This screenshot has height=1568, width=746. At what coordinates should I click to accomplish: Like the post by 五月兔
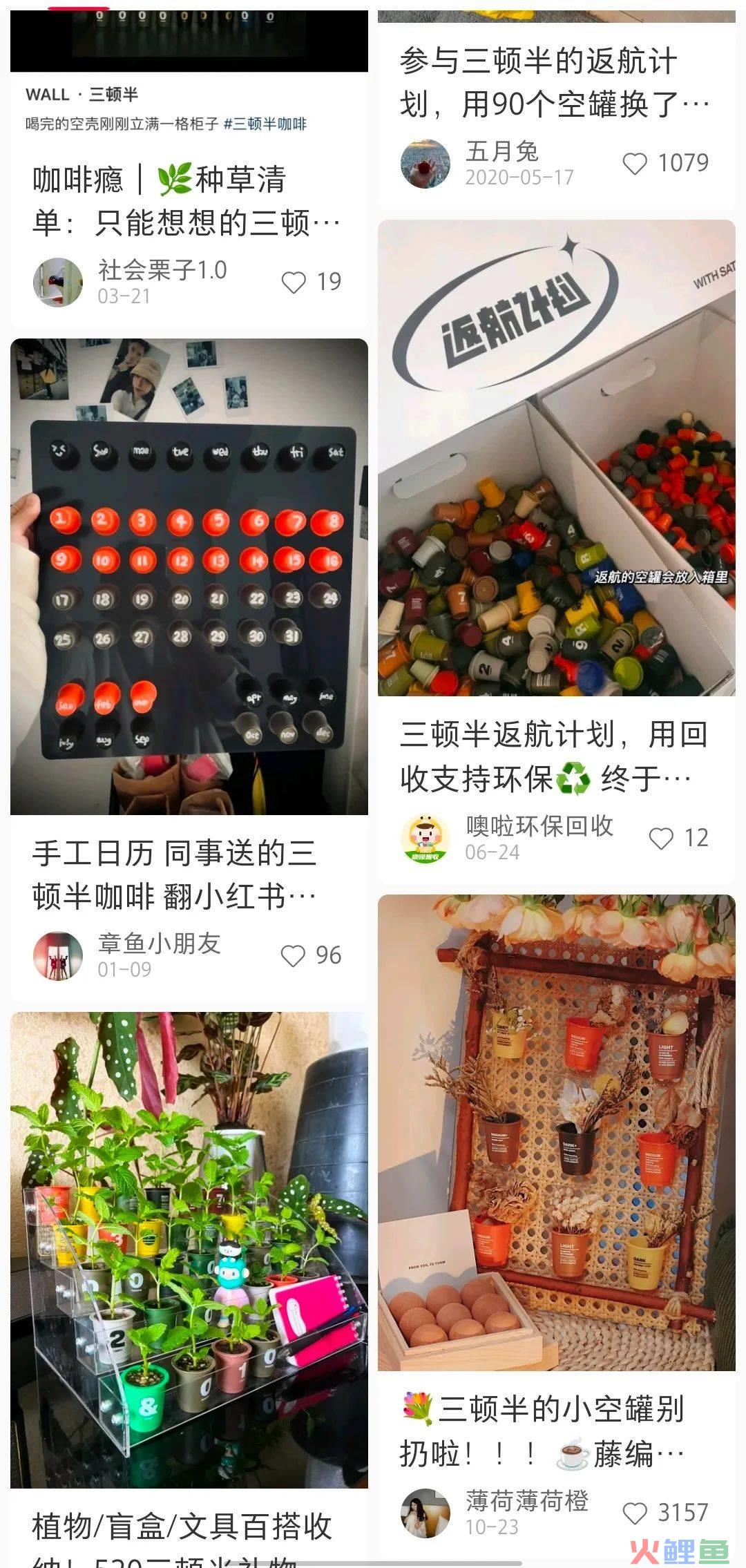pyautogui.click(x=635, y=164)
